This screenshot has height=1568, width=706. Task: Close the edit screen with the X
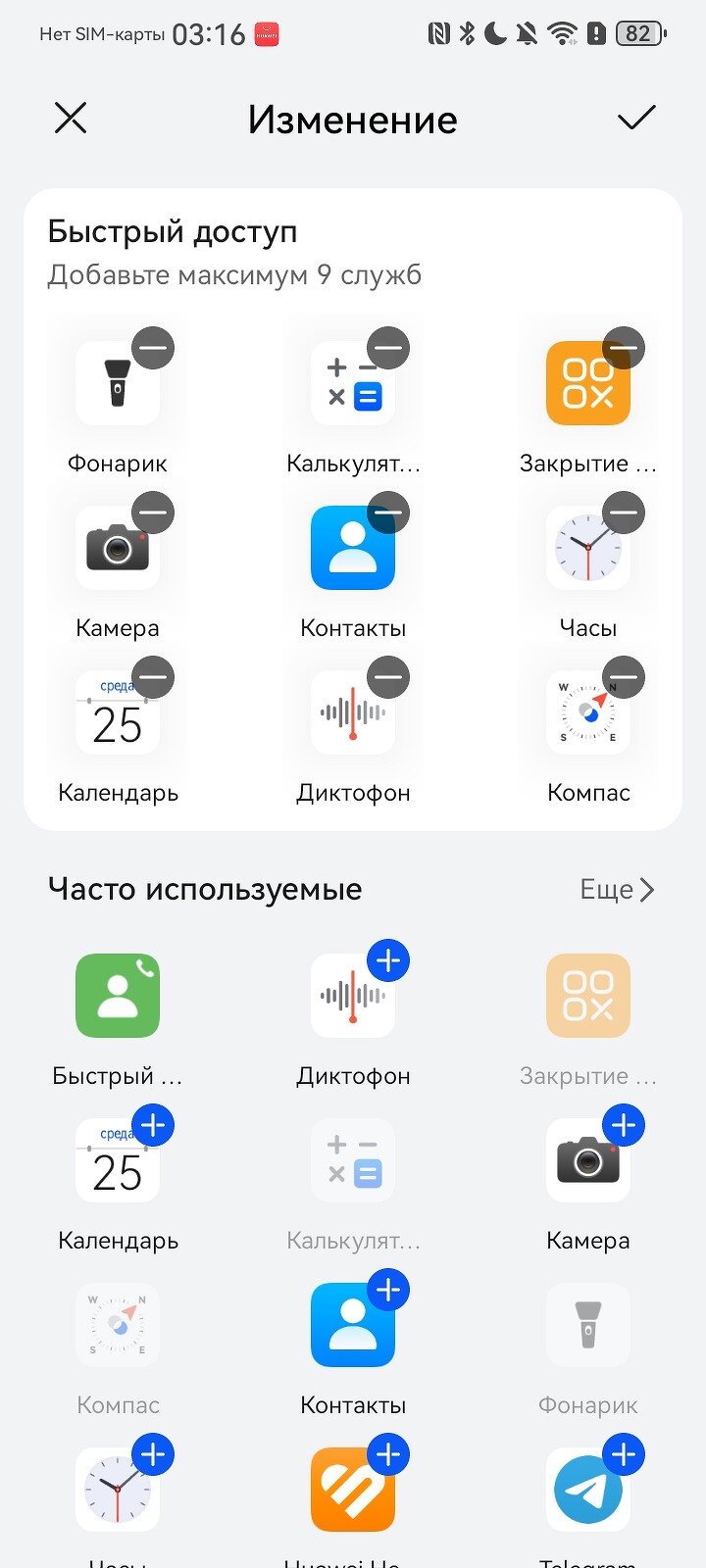tap(71, 119)
